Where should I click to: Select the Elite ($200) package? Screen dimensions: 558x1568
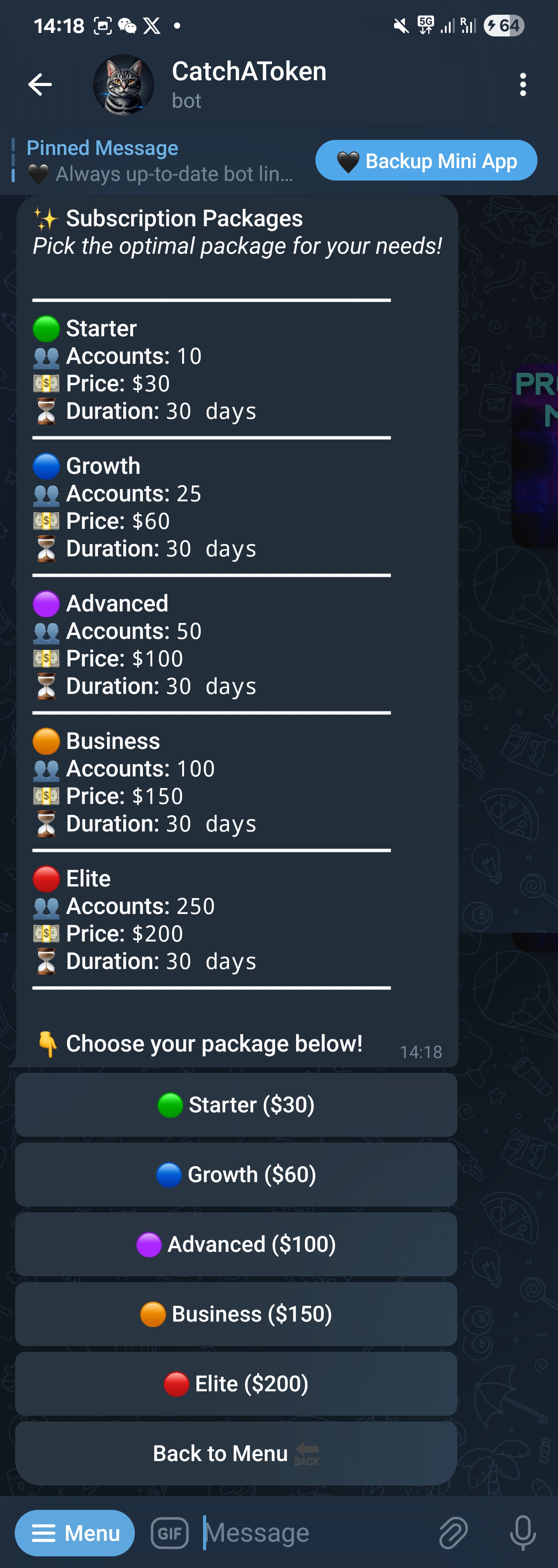tap(236, 1384)
